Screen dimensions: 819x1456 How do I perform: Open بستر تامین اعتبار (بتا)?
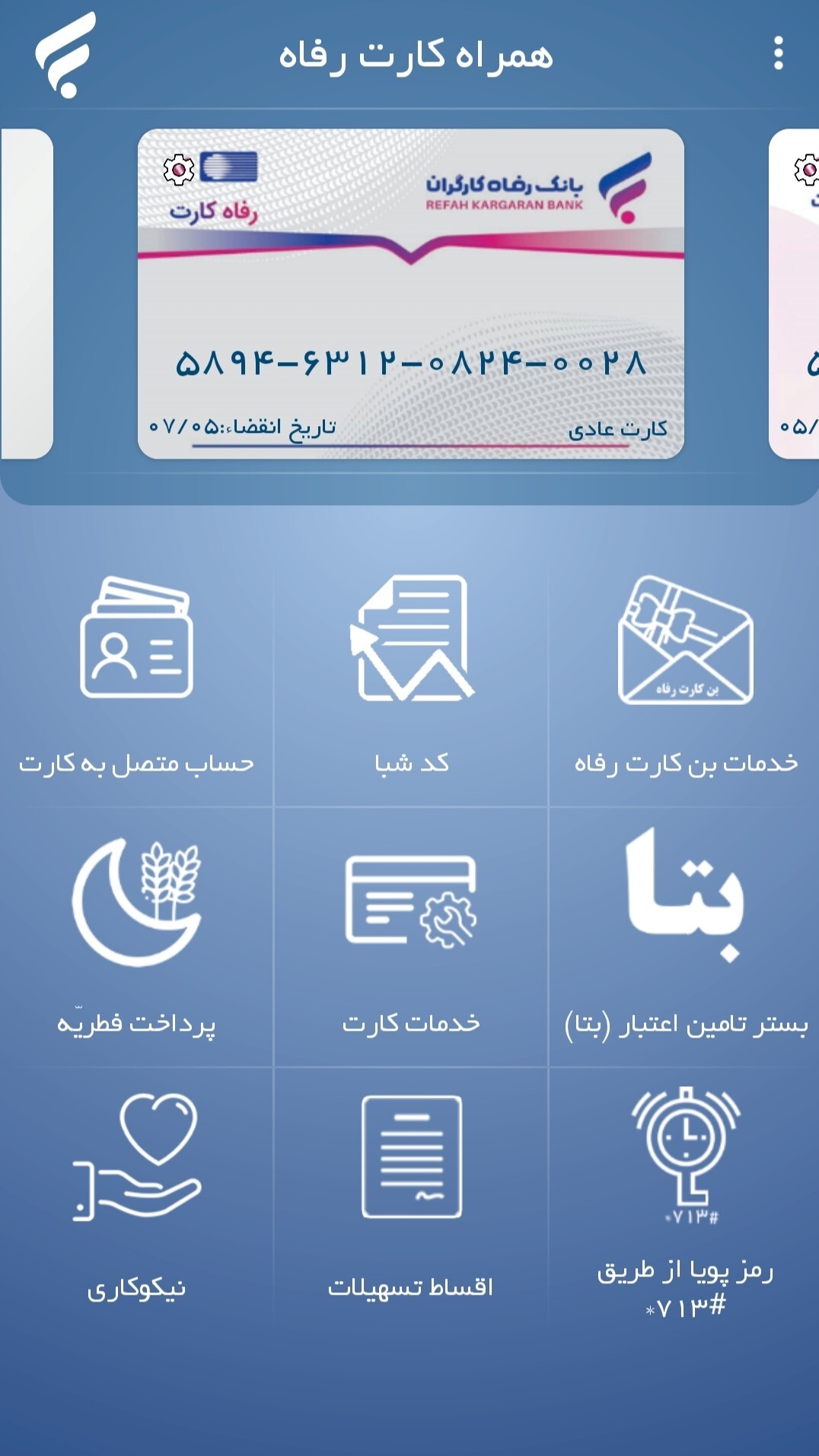click(685, 936)
